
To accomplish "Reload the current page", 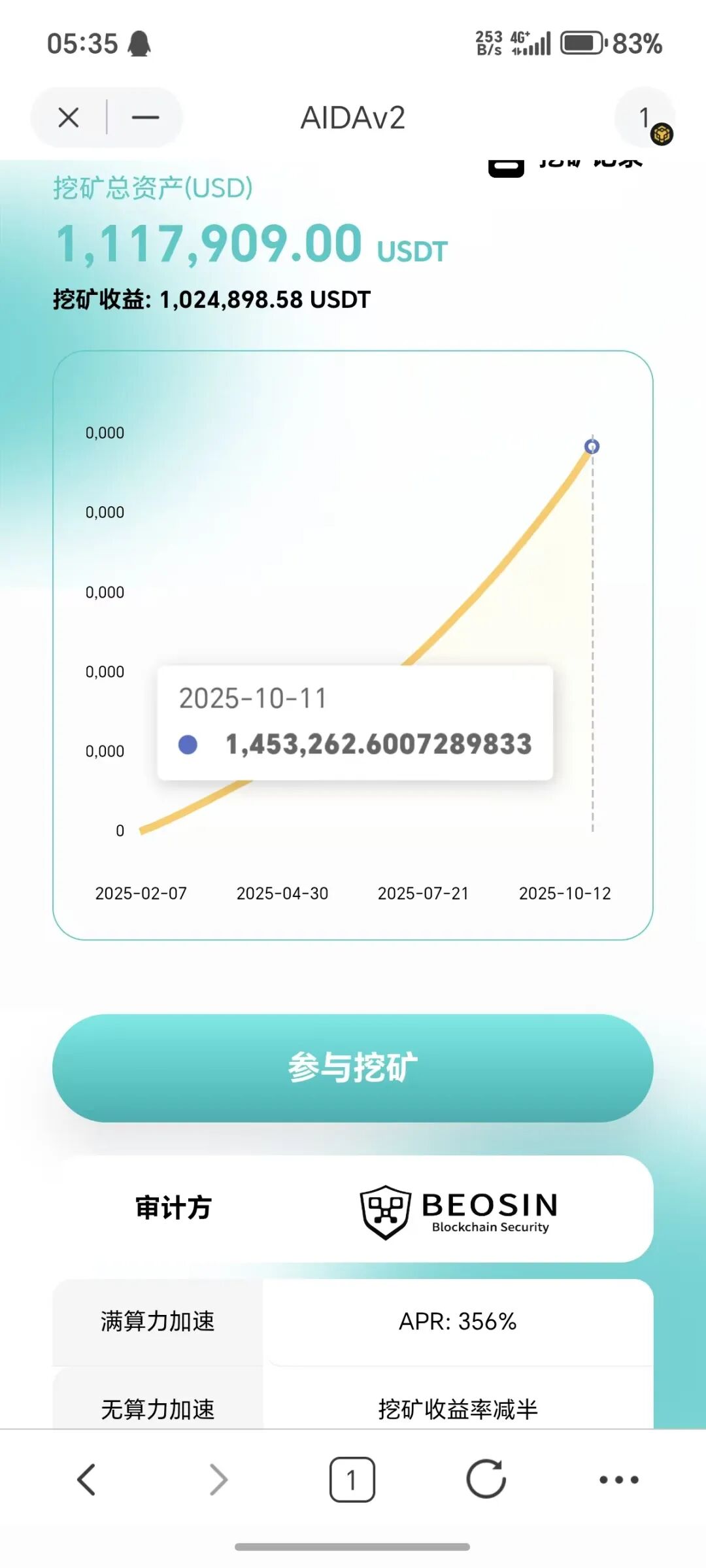I will tap(486, 1479).
